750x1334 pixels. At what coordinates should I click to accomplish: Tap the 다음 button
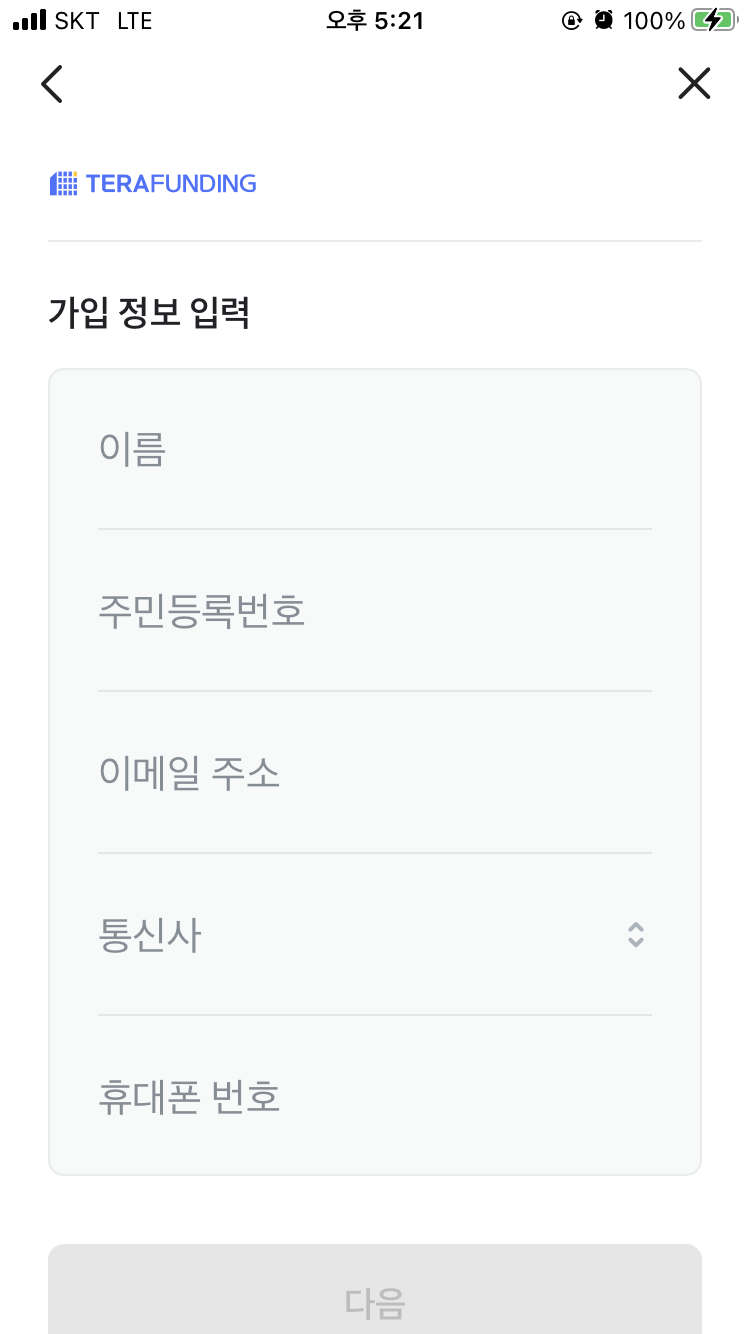tap(375, 1290)
